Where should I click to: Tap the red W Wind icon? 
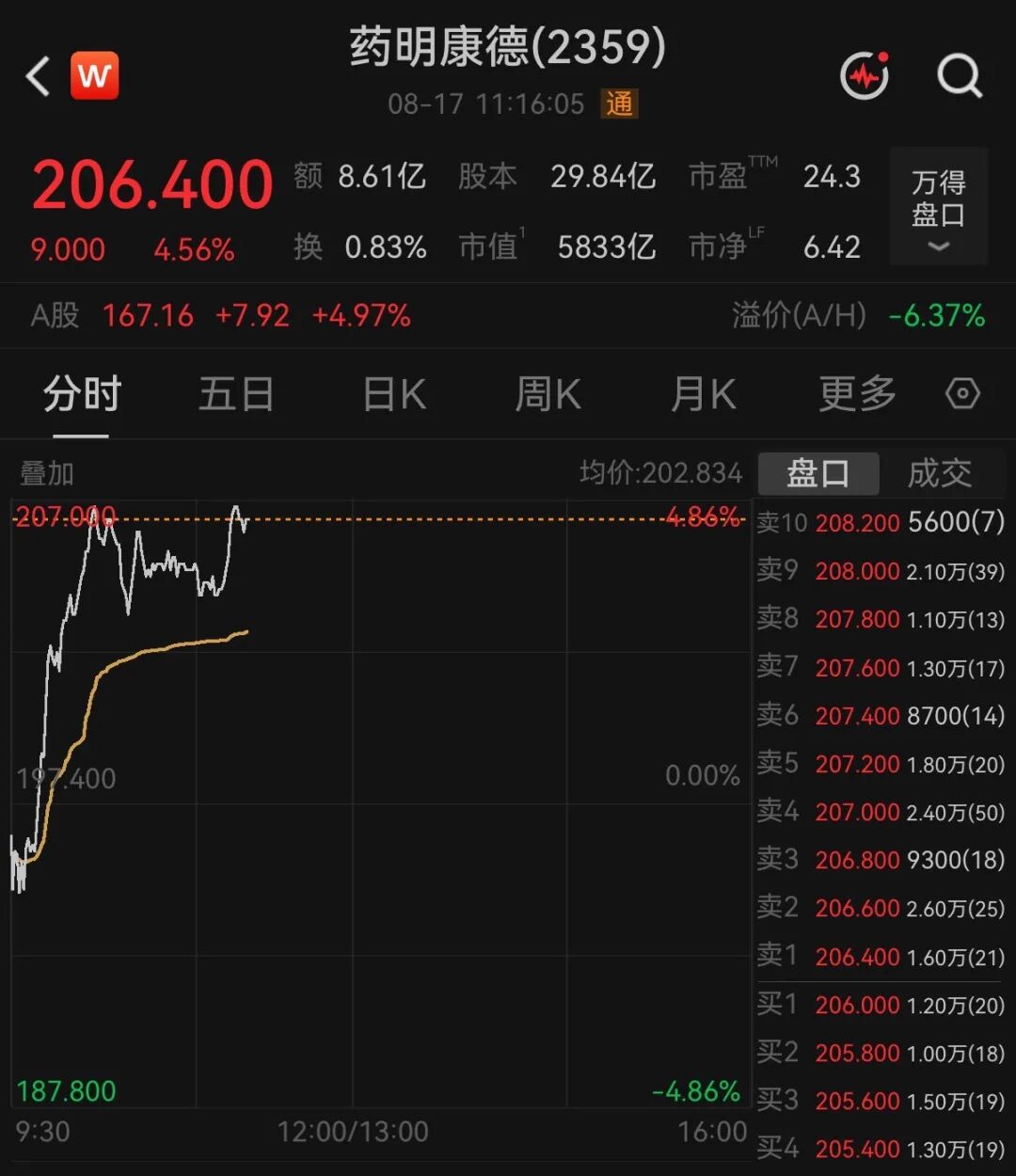pyautogui.click(x=95, y=75)
